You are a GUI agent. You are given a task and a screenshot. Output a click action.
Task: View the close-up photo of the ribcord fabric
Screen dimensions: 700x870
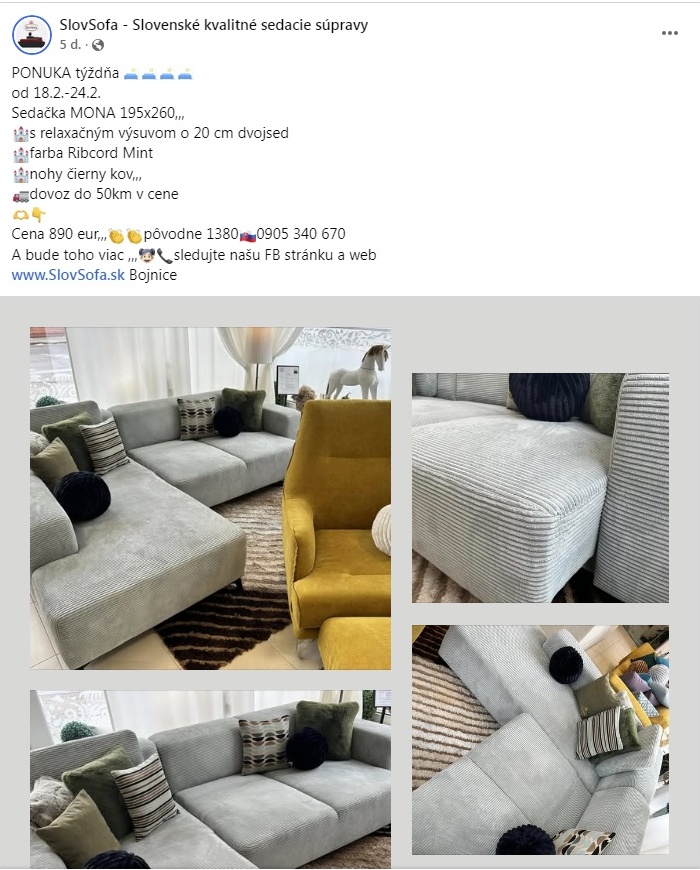(x=540, y=488)
